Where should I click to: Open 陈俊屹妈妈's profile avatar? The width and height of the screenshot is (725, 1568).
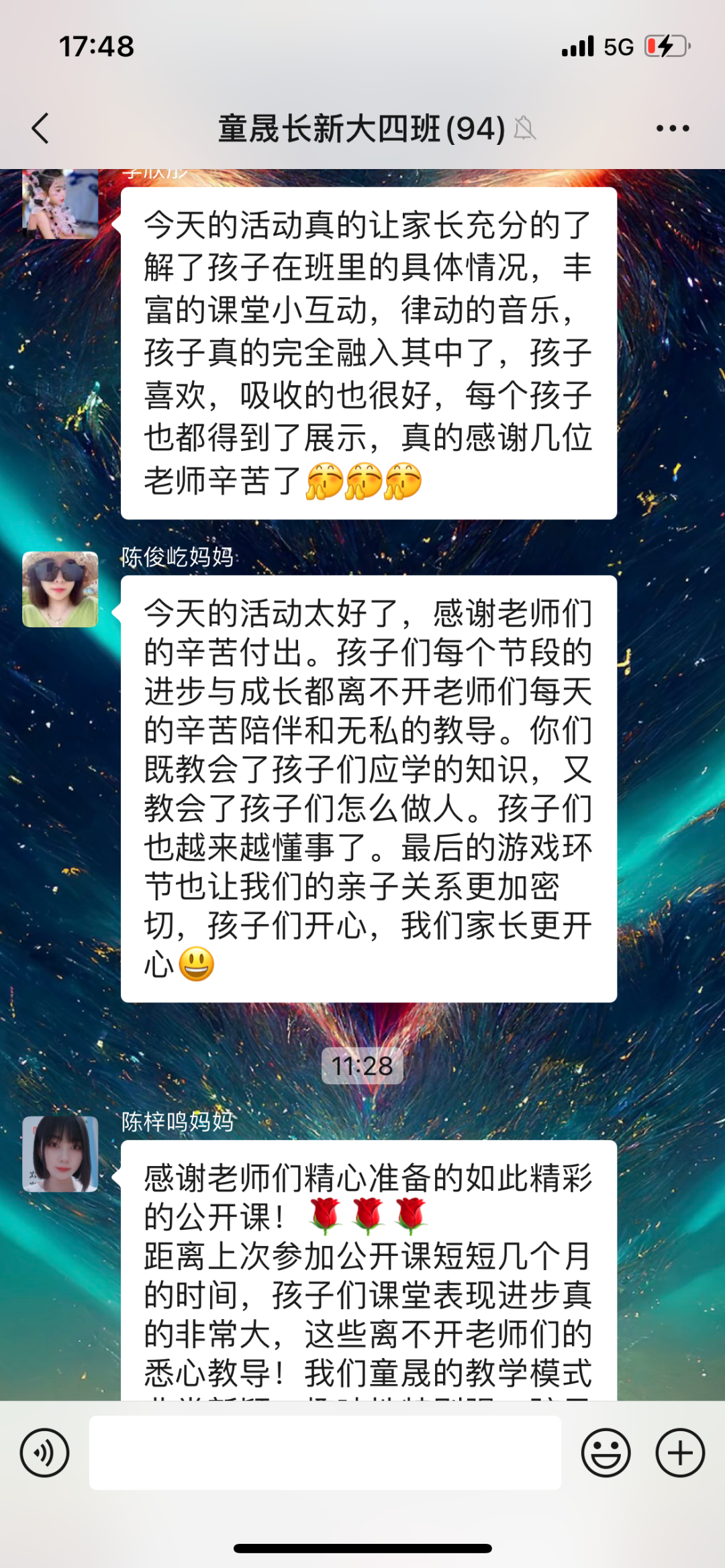tap(60, 589)
